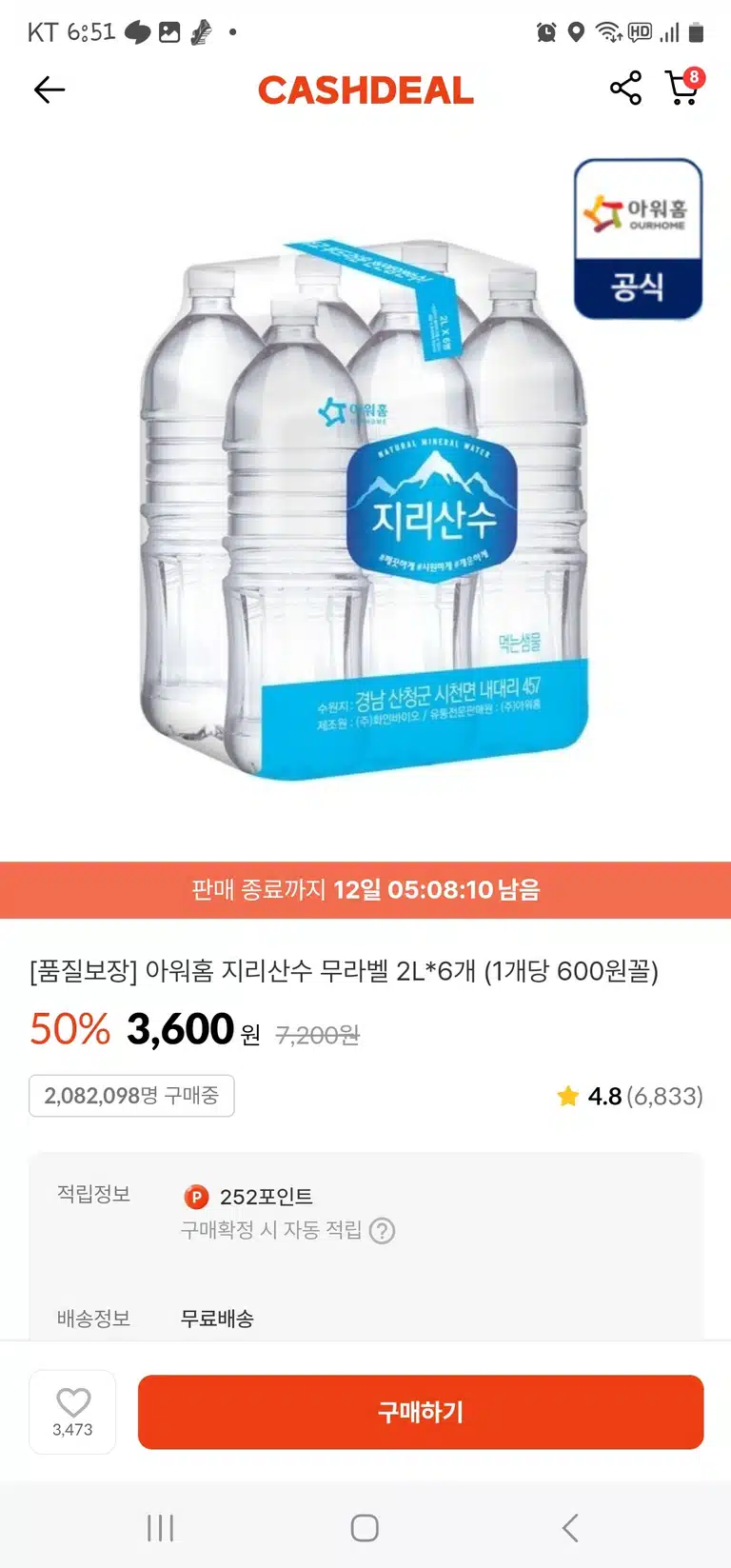
Task: Tap the 구매하기 button
Action: (421, 1412)
